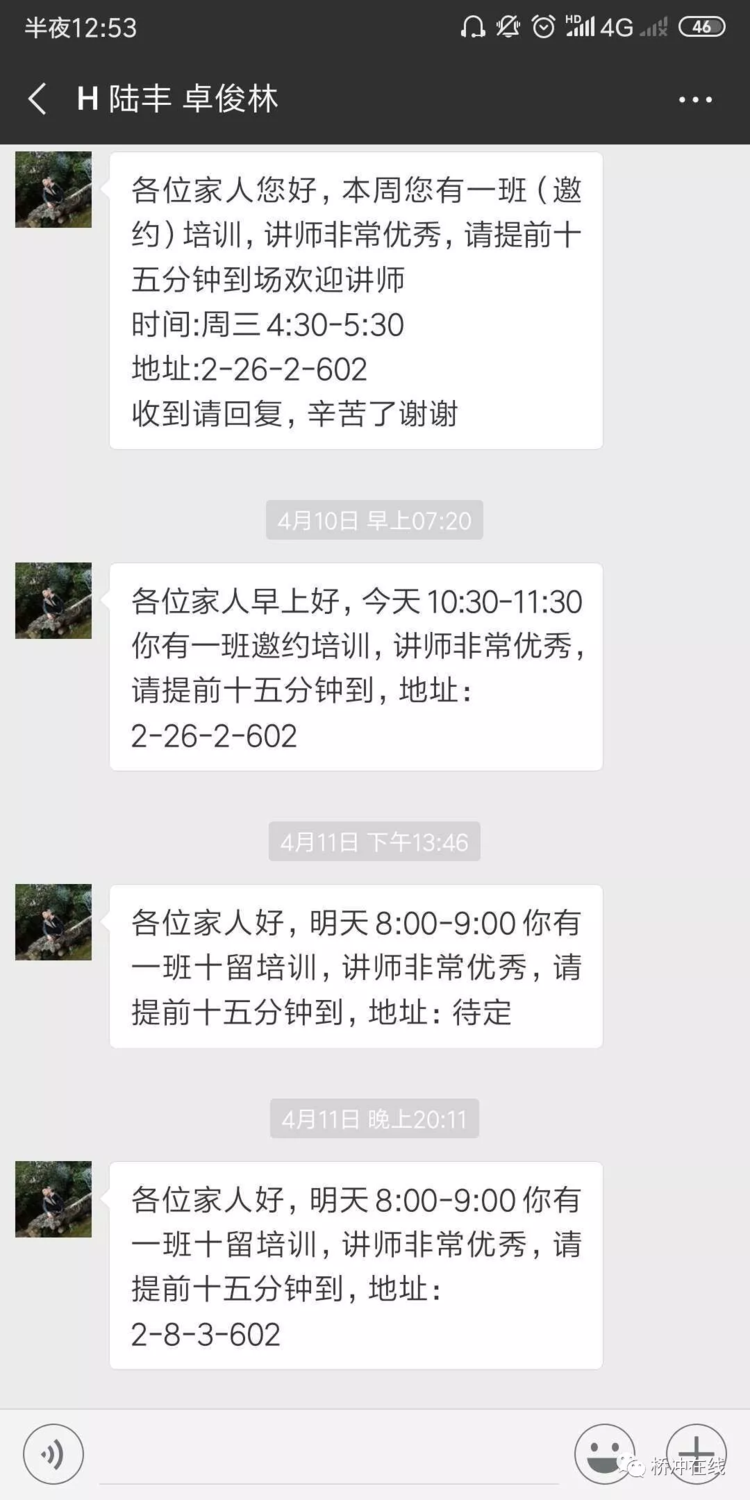Switch to voice message input
The image size is (750, 1500).
[53, 1453]
